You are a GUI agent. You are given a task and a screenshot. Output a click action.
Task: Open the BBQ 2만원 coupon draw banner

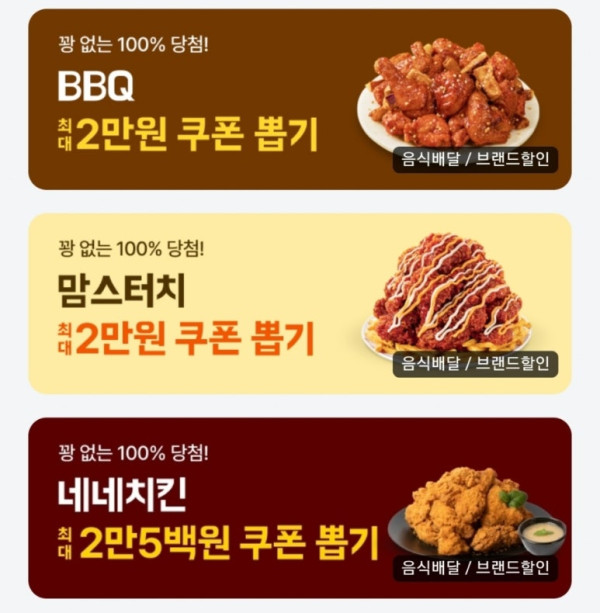(299, 100)
